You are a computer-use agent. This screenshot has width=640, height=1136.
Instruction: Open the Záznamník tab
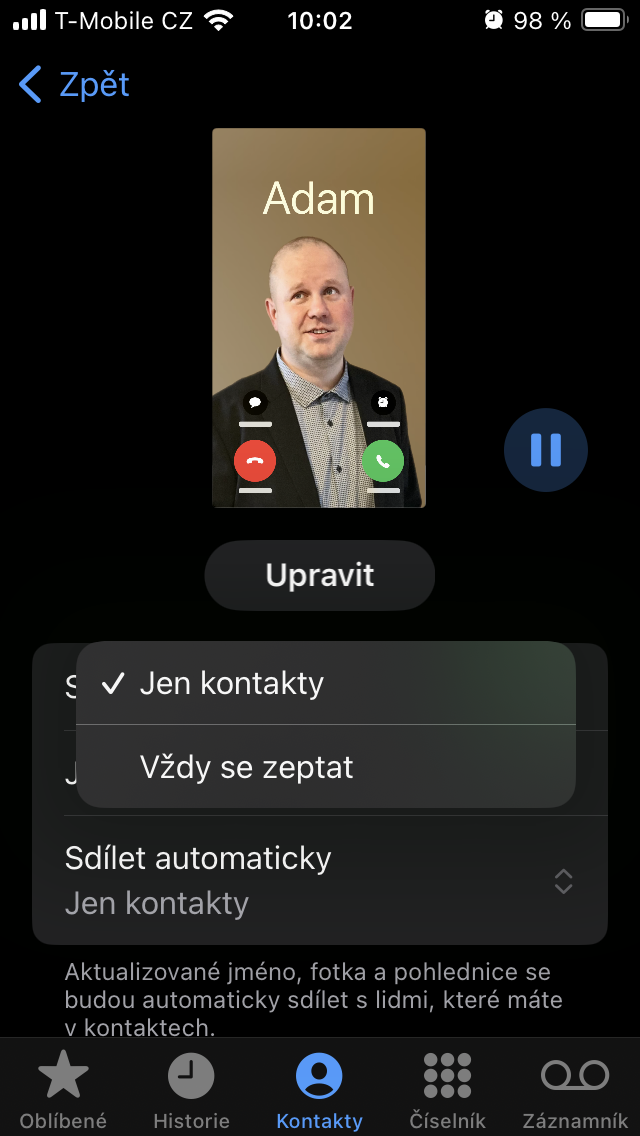(x=575, y=1089)
